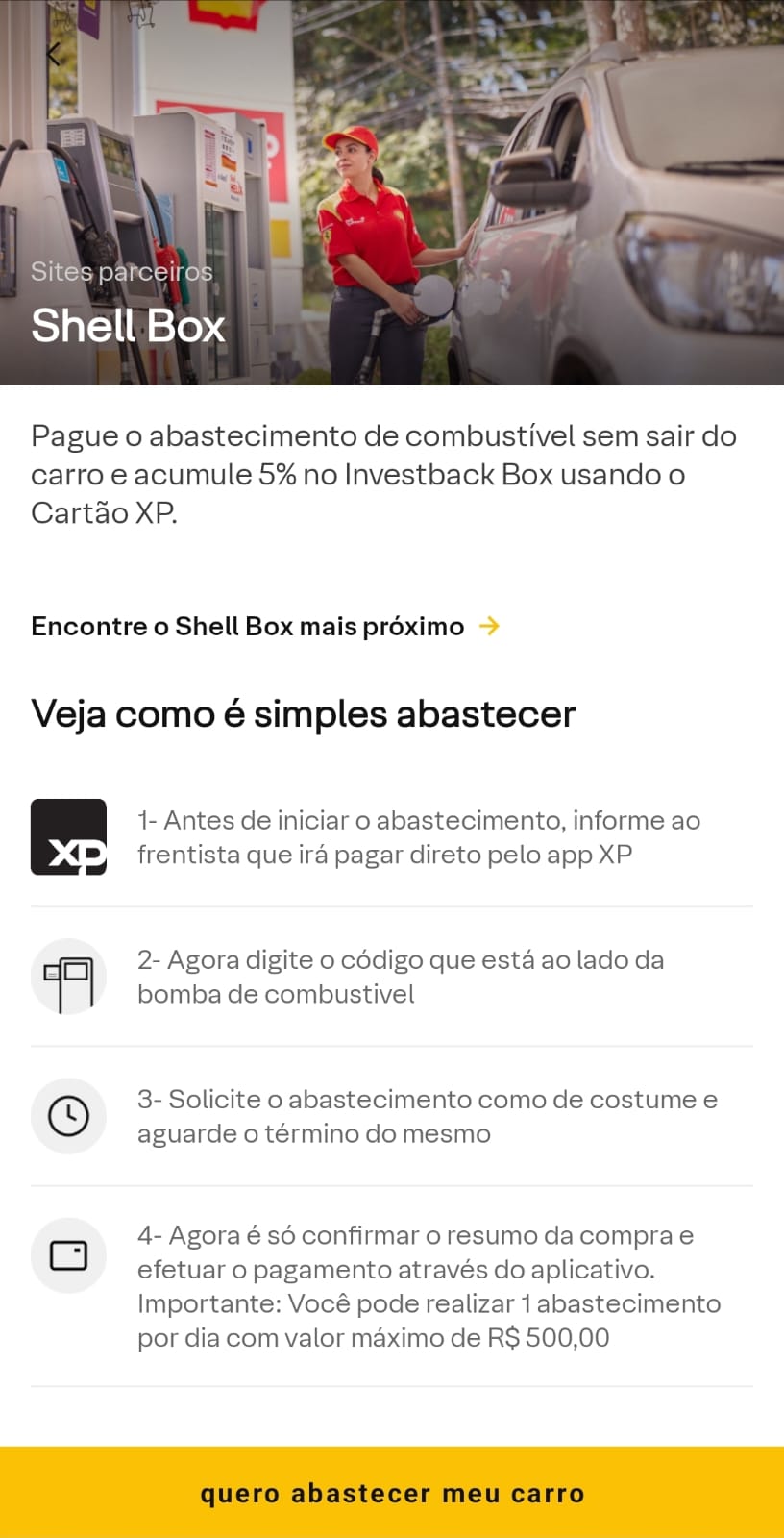Select the XP logo icon beside step 1
Screen dimensions: 784x1538
tap(68, 835)
